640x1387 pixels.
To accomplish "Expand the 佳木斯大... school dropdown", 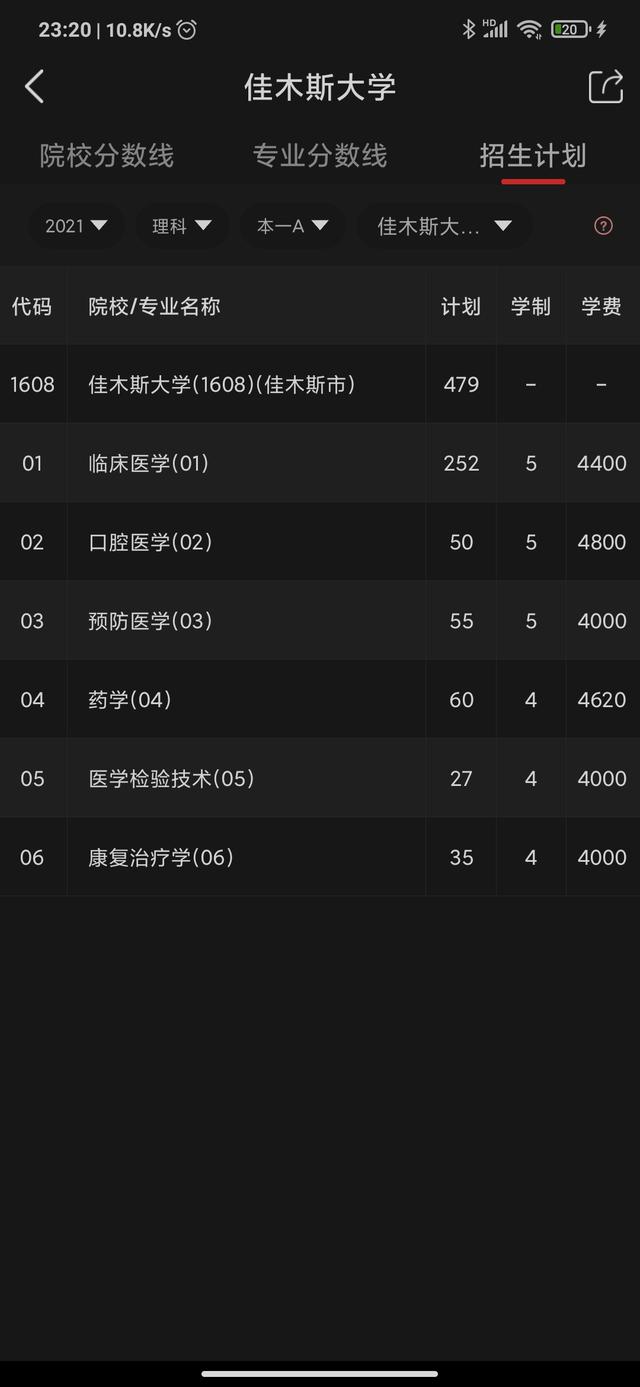I will click(x=444, y=226).
